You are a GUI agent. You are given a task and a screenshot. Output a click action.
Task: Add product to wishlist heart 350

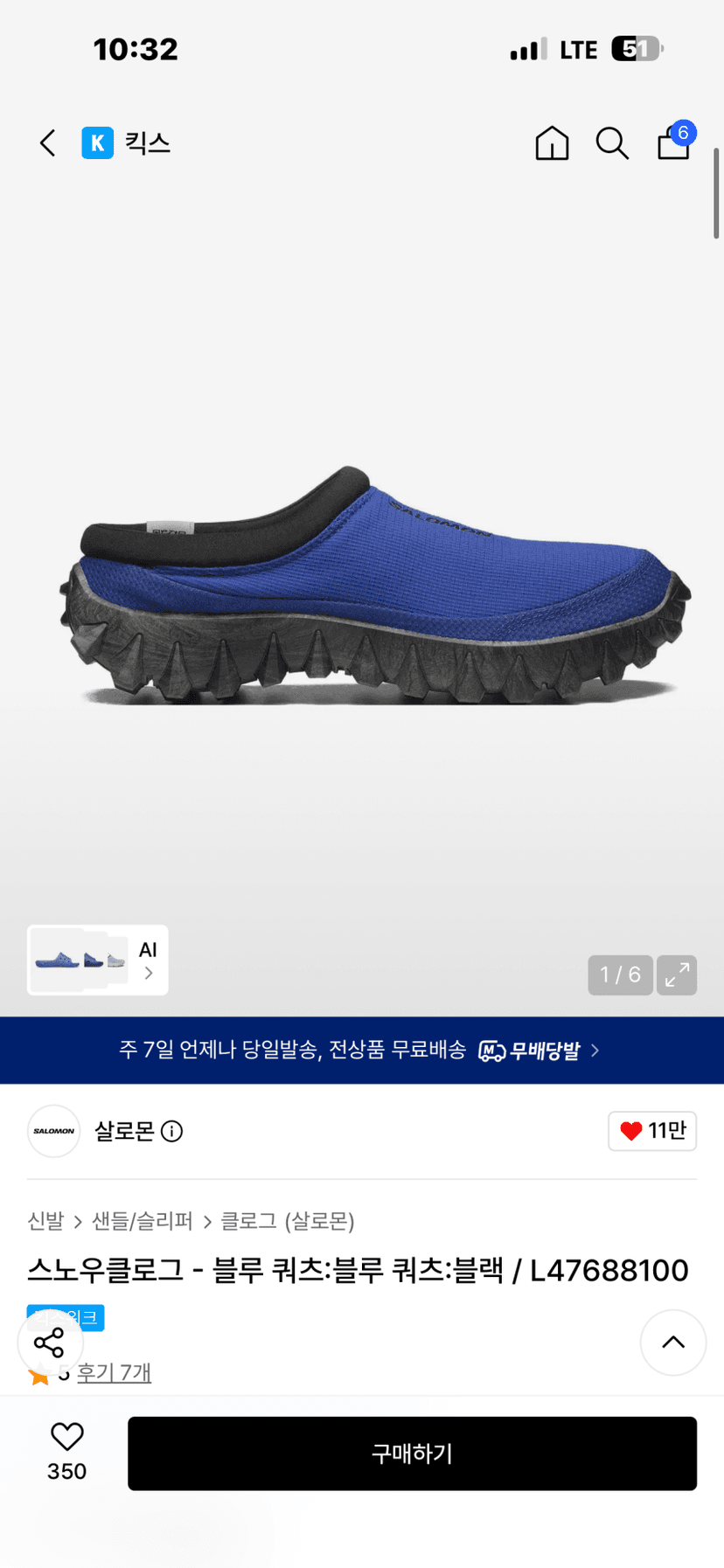coord(67,1452)
